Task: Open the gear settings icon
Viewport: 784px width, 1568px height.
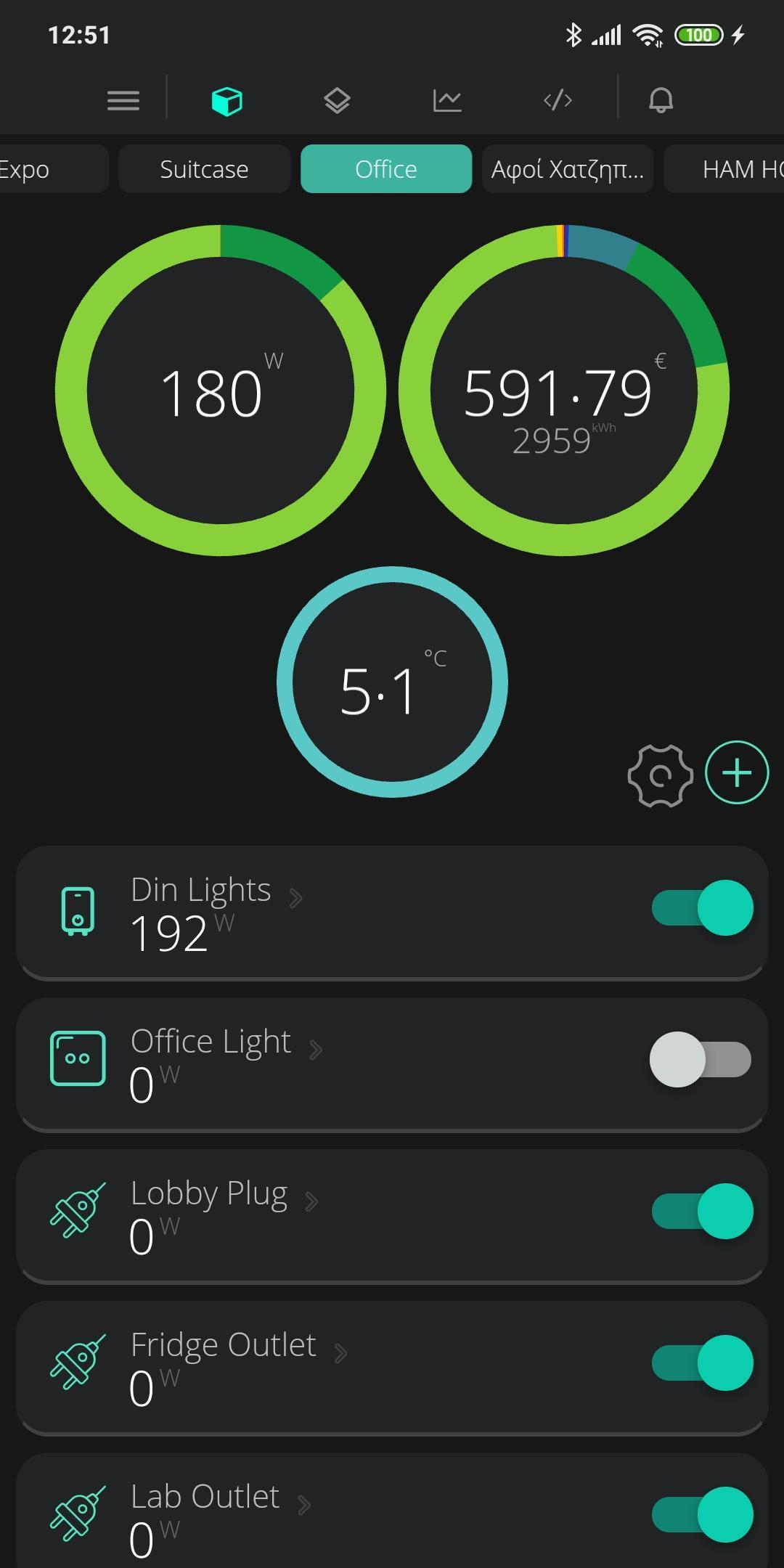Action: pyautogui.click(x=660, y=775)
